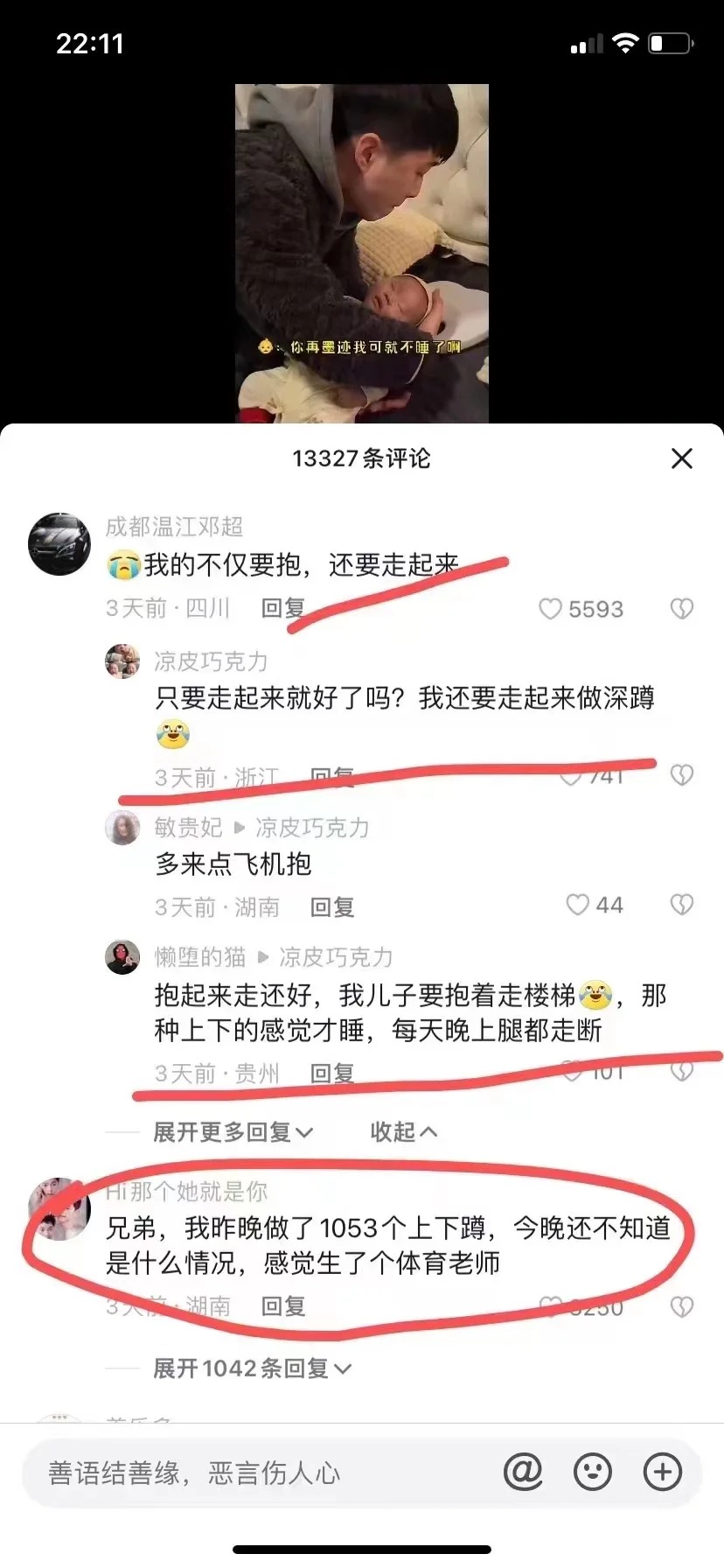Reply to Hi那个她就是你's comment
Viewport: 724px width, 1568px height.
coord(283,1306)
